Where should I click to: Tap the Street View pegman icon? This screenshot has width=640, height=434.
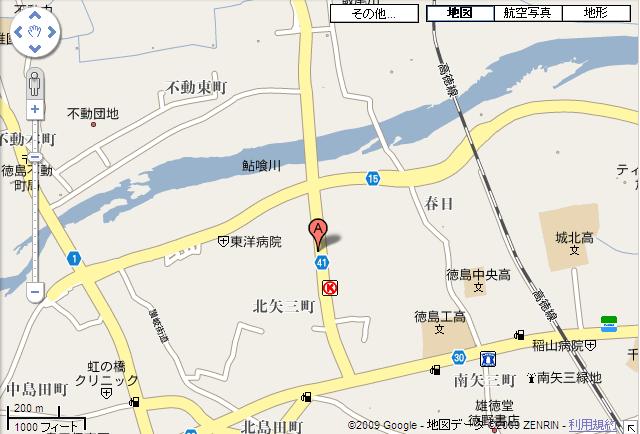pos(35,82)
